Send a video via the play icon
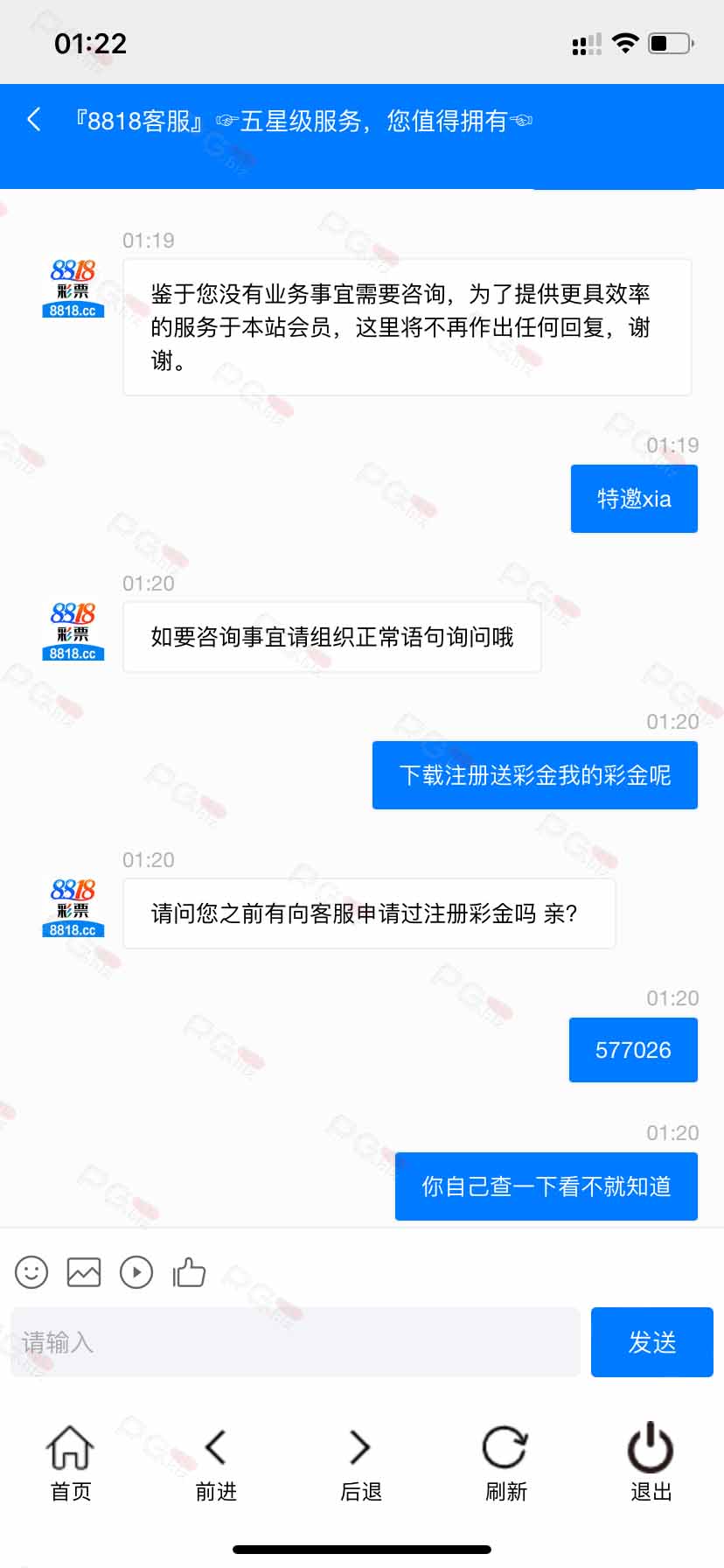The width and height of the screenshot is (724, 1568). pyautogui.click(x=136, y=1271)
